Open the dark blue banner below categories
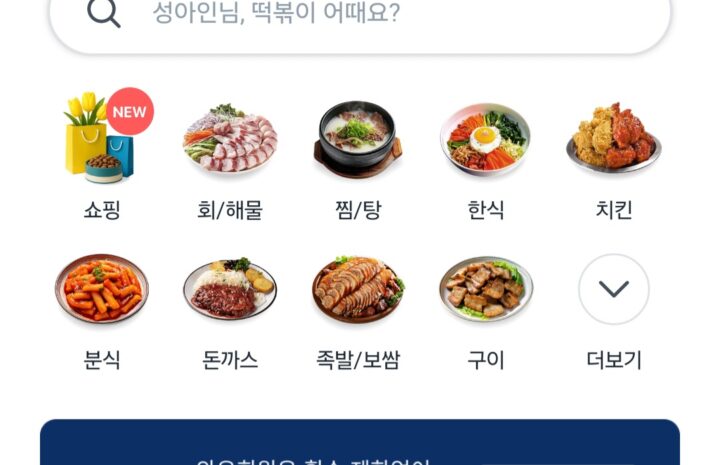This screenshot has width=720, height=465. (x=360, y=445)
